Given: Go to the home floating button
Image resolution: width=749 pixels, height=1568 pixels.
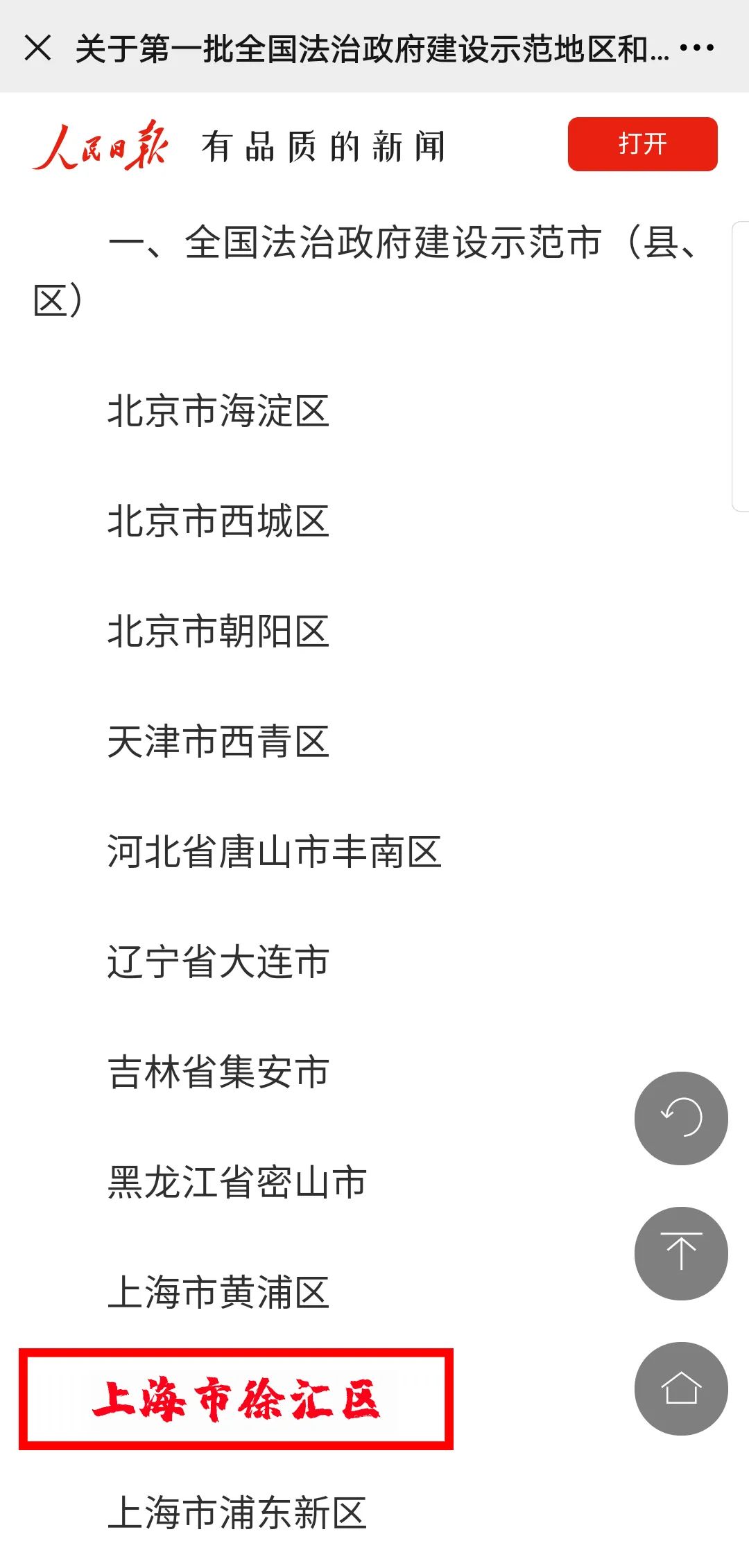Looking at the screenshot, I should [681, 1388].
